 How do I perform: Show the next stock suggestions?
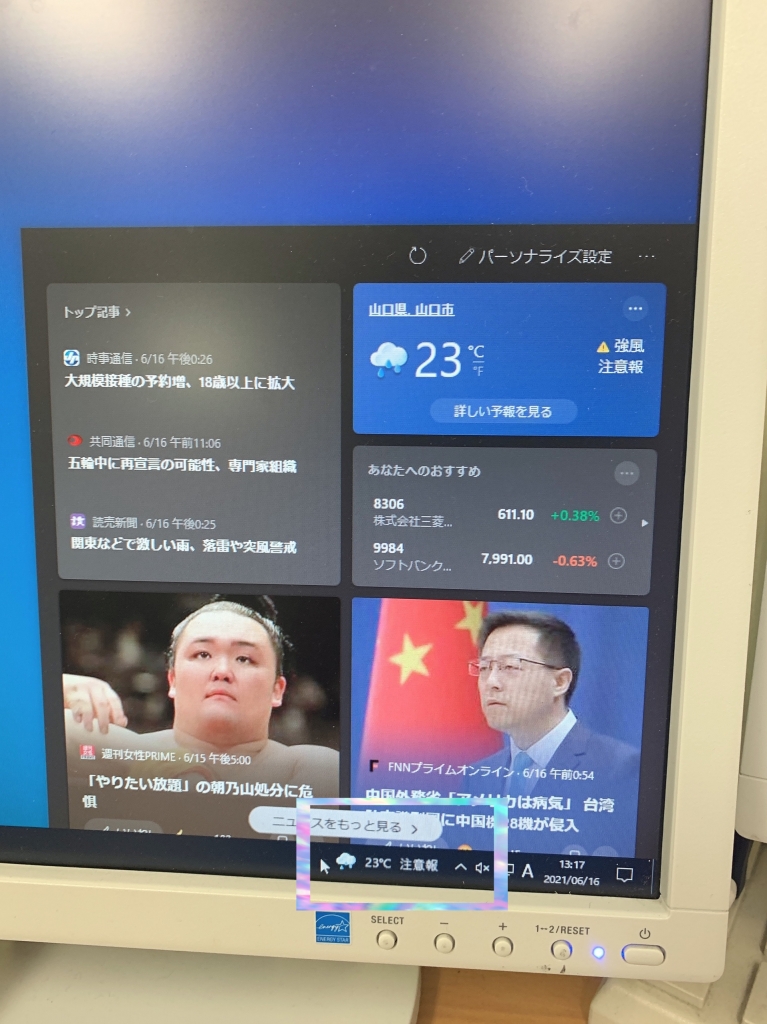(x=645, y=523)
